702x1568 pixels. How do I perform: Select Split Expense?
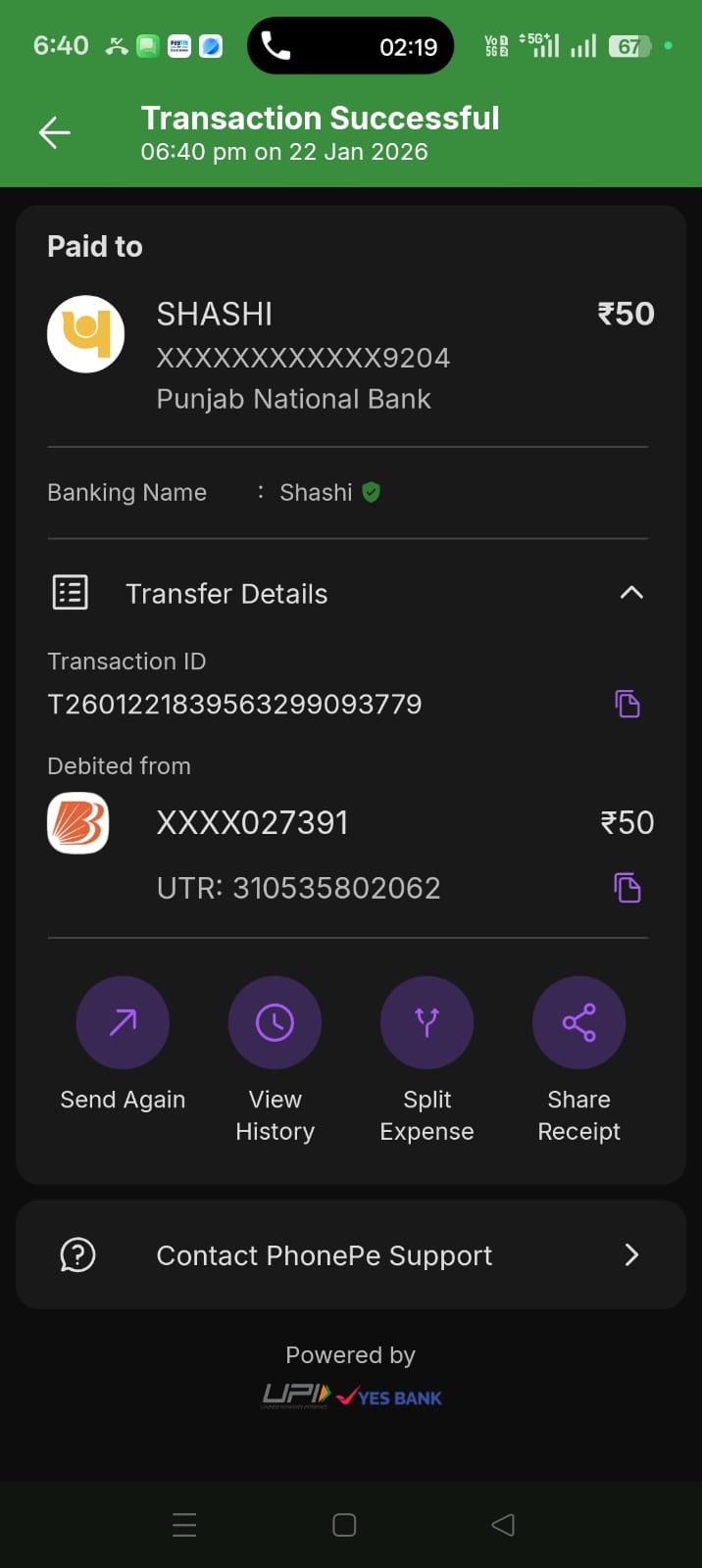(426, 1023)
